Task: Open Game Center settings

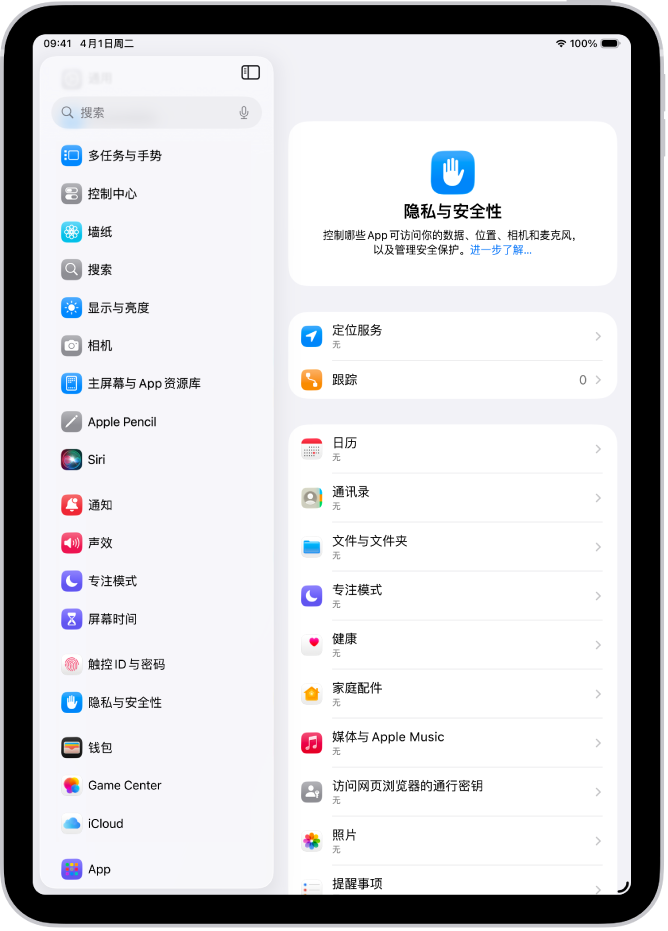Action: [x=124, y=786]
